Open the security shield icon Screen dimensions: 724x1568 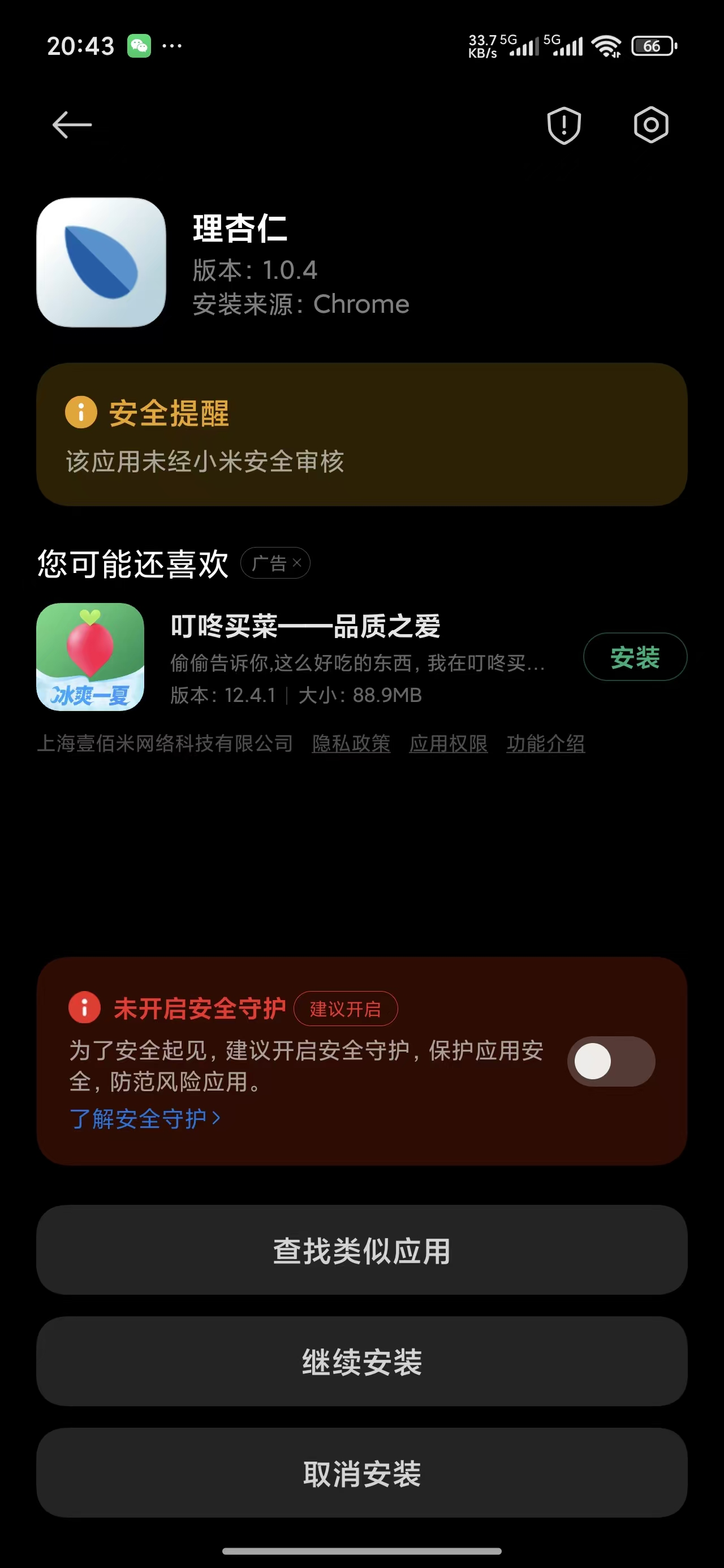564,126
